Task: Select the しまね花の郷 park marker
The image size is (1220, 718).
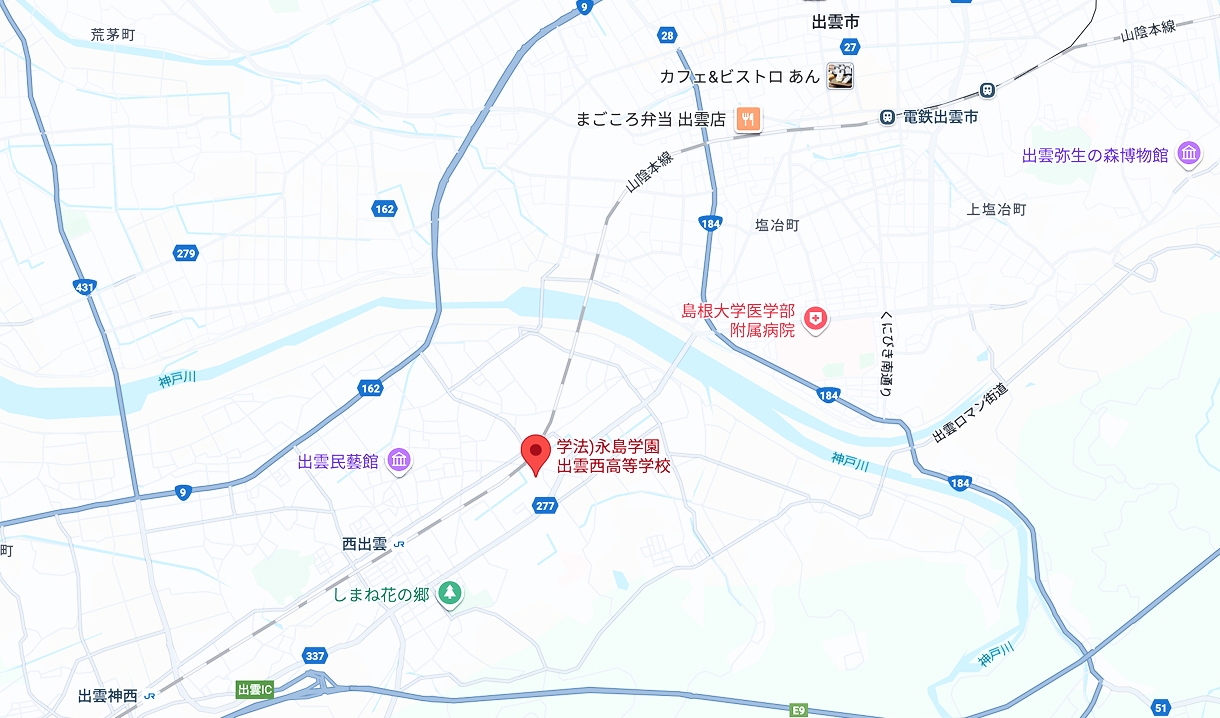Action: coord(450,594)
